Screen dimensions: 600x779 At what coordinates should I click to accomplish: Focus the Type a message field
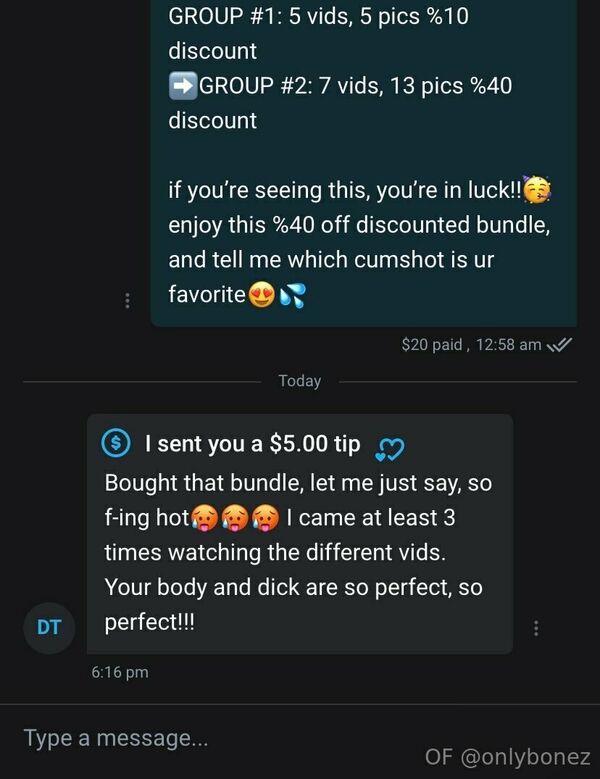click(200, 739)
